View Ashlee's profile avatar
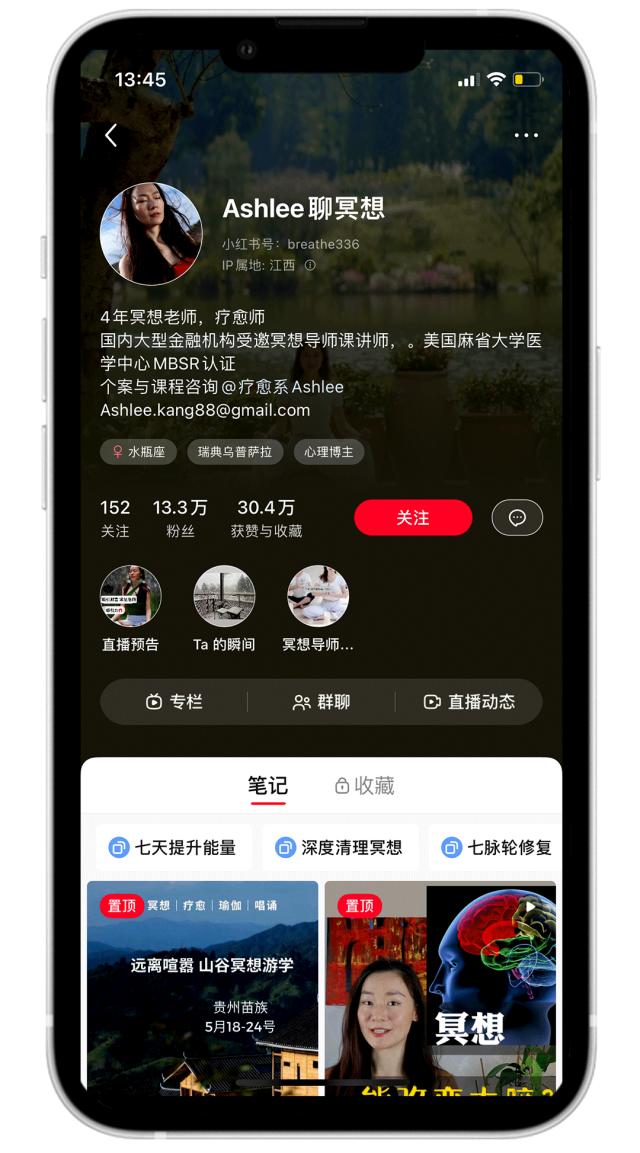 click(x=151, y=233)
